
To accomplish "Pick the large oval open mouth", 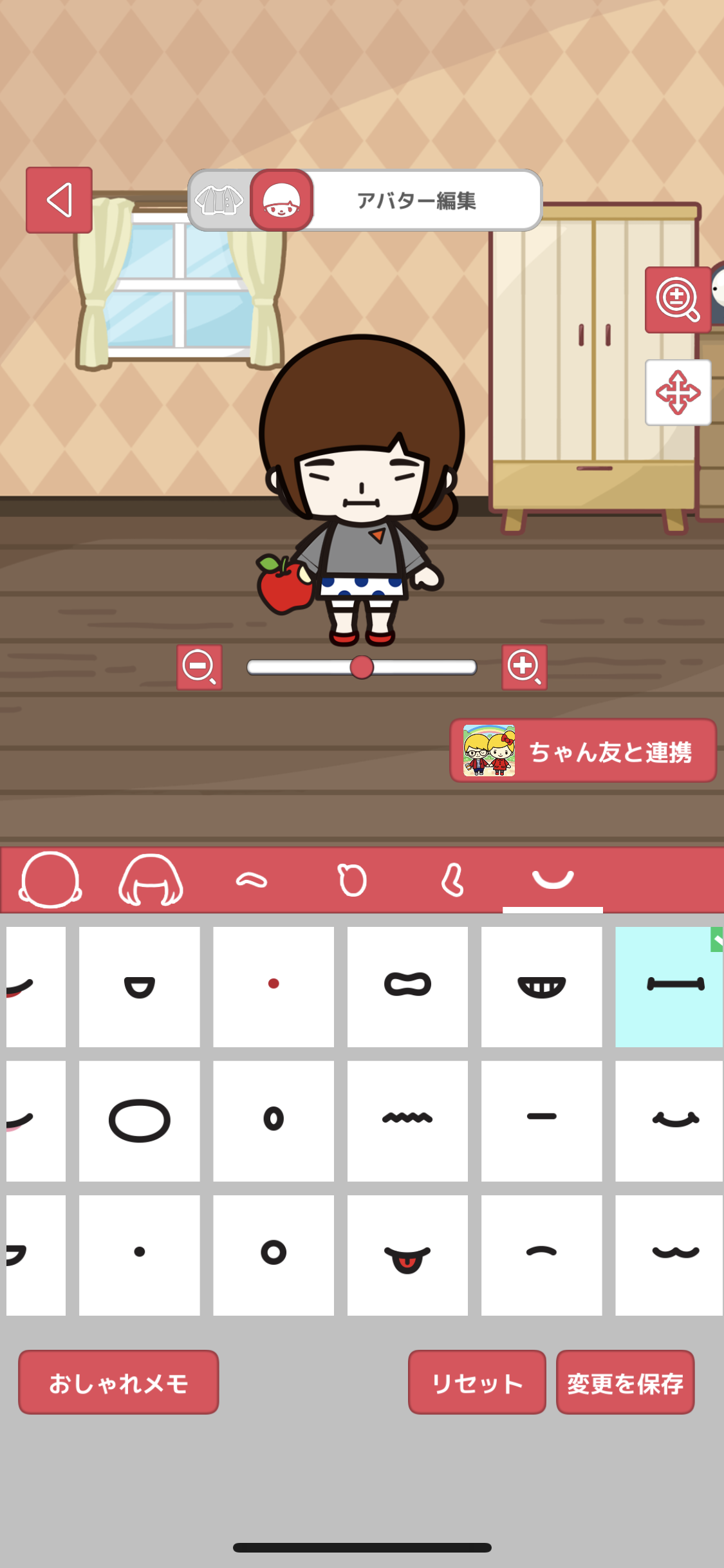I will tap(140, 1121).
